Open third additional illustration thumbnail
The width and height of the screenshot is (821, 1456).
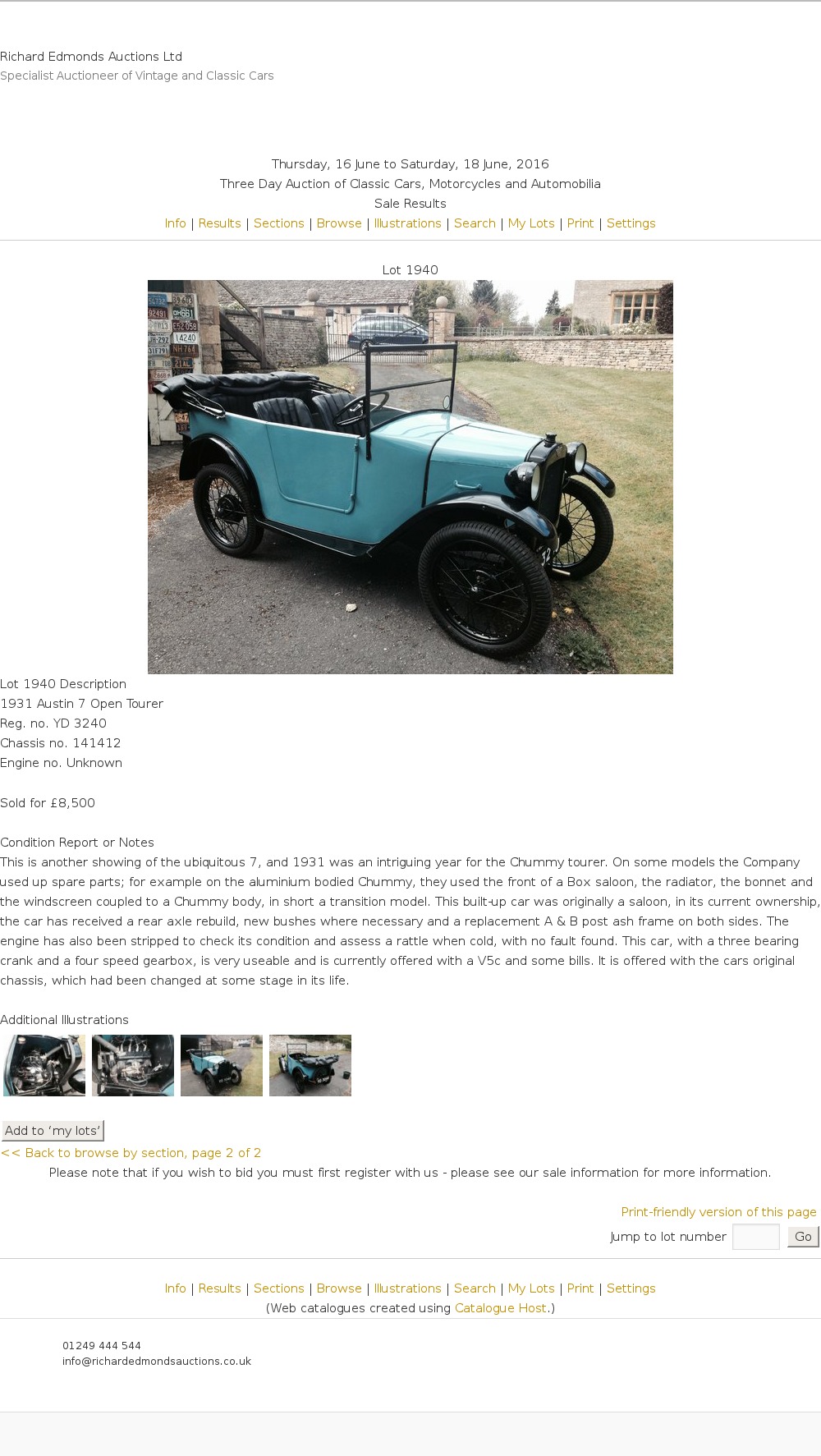[x=222, y=1065]
